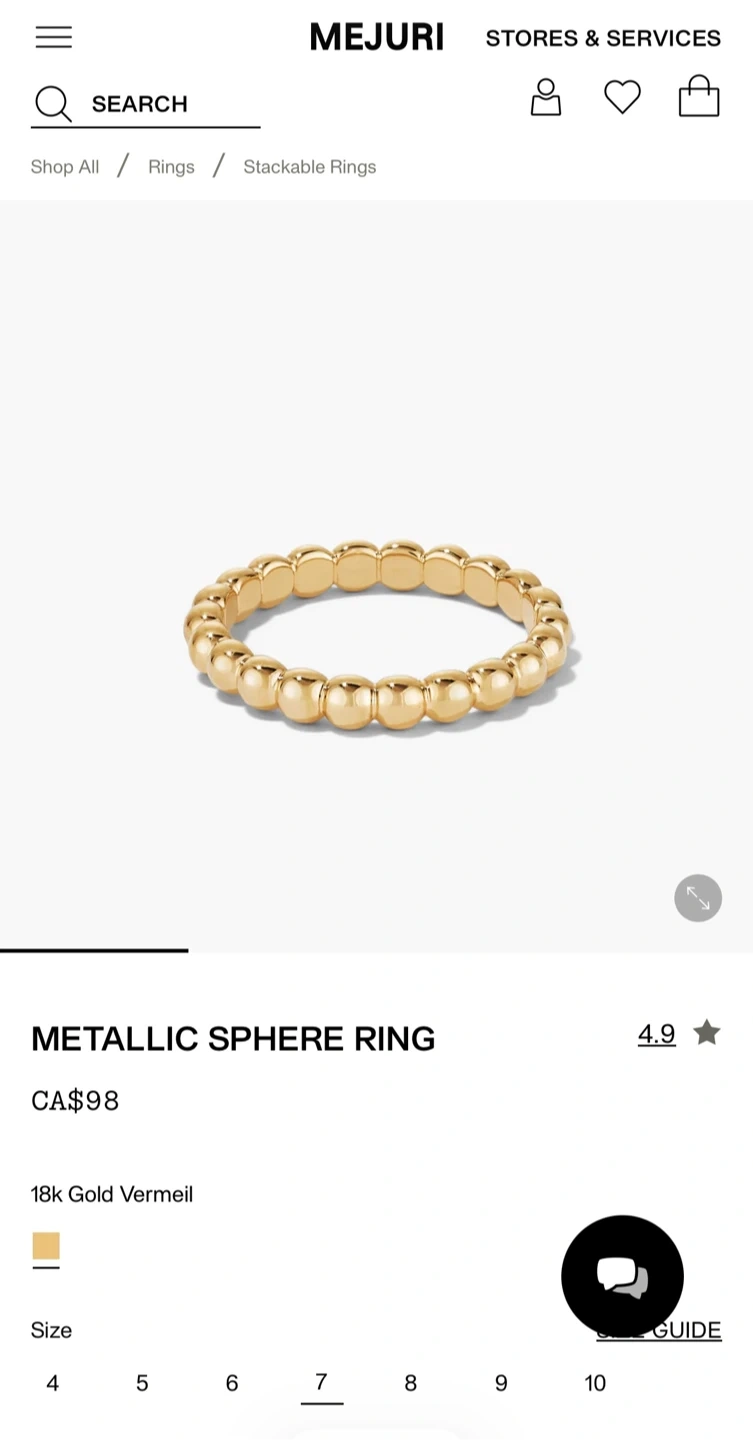Select ring size 9
Image resolution: width=753 pixels, height=1440 pixels.
point(501,1383)
